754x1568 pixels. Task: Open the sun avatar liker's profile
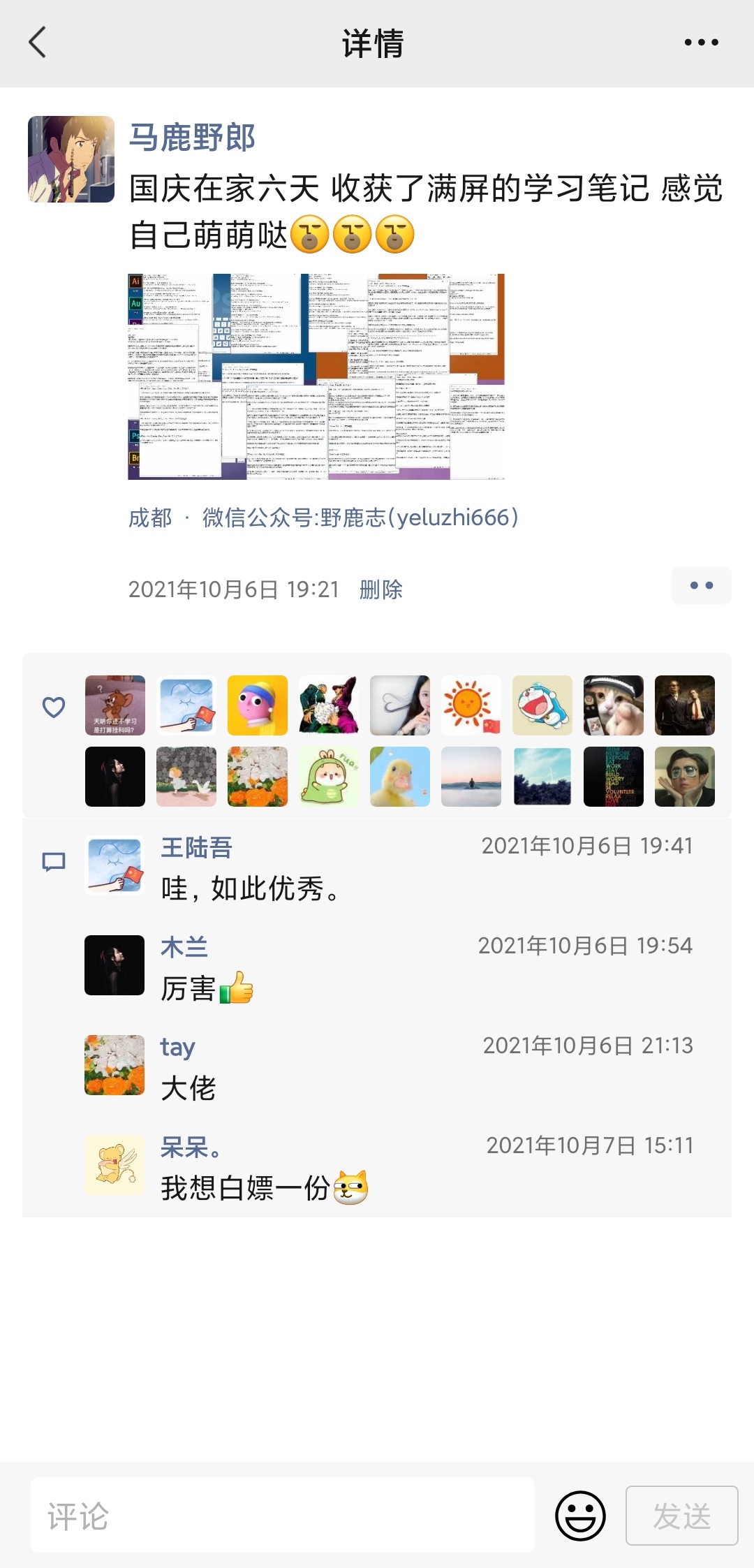[471, 705]
